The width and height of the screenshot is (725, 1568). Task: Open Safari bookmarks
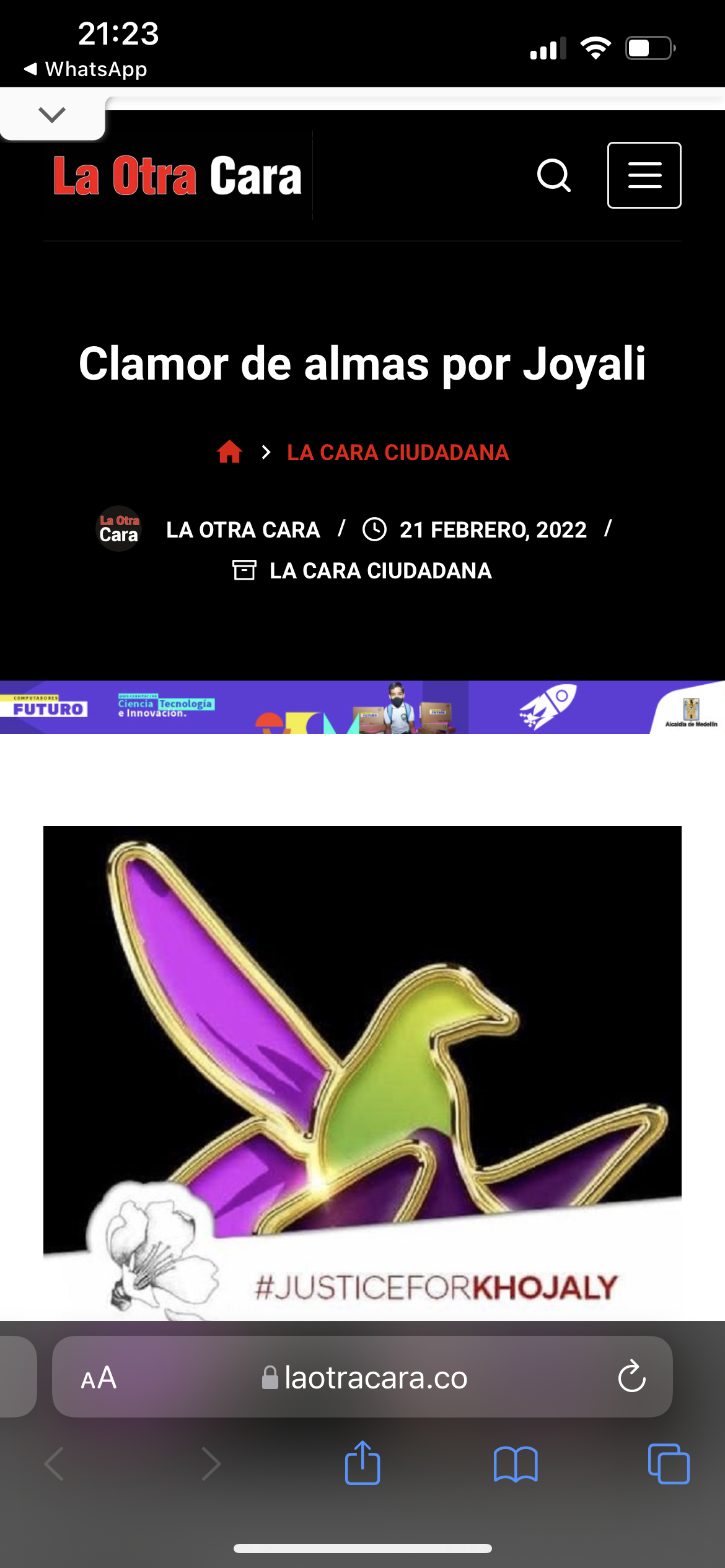pyautogui.click(x=516, y=1464)
